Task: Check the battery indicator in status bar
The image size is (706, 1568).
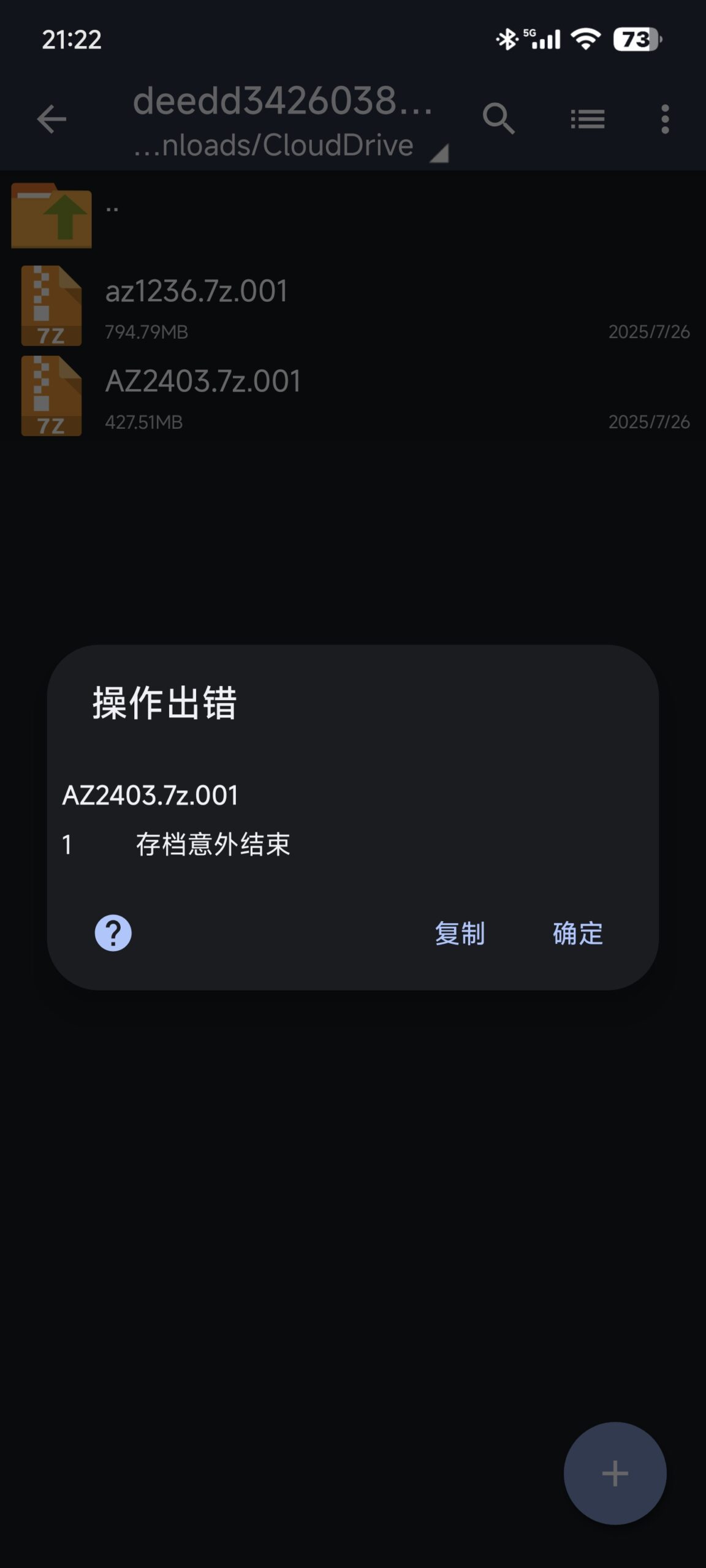Action: (x=636, y=39)
